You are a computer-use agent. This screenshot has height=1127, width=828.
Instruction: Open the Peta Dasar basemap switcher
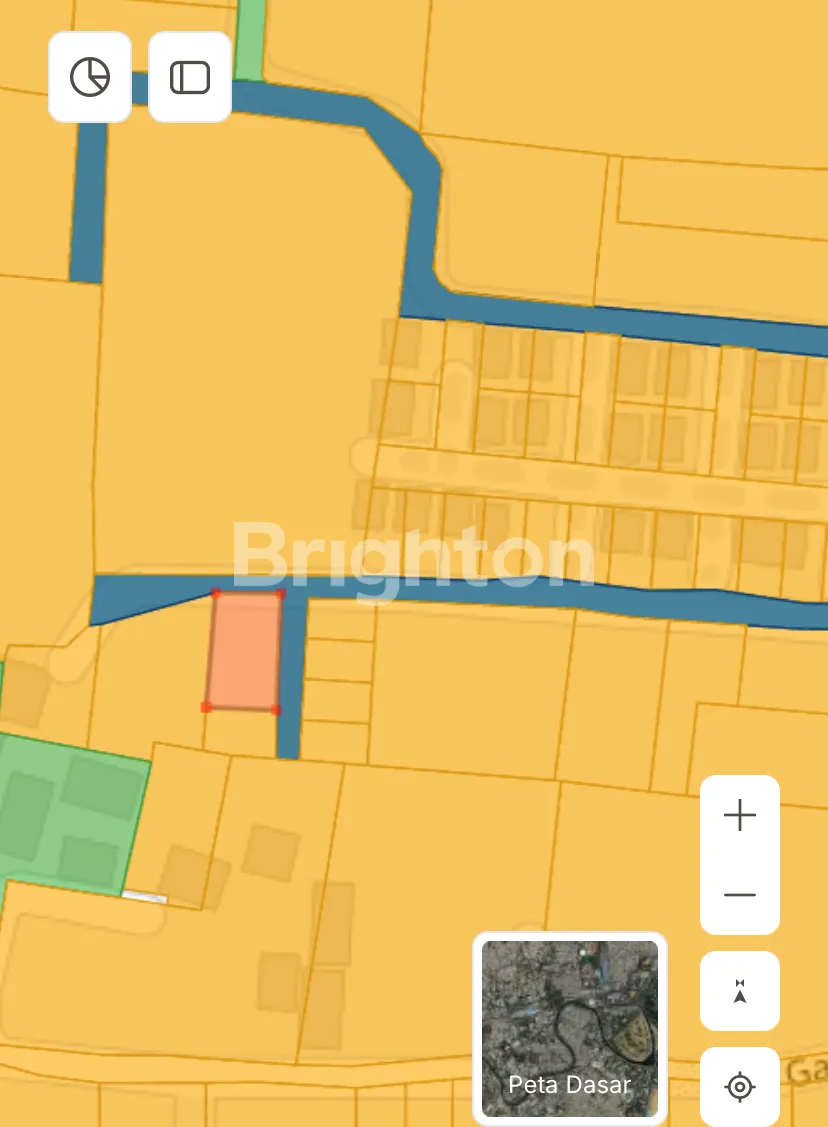570,1029
